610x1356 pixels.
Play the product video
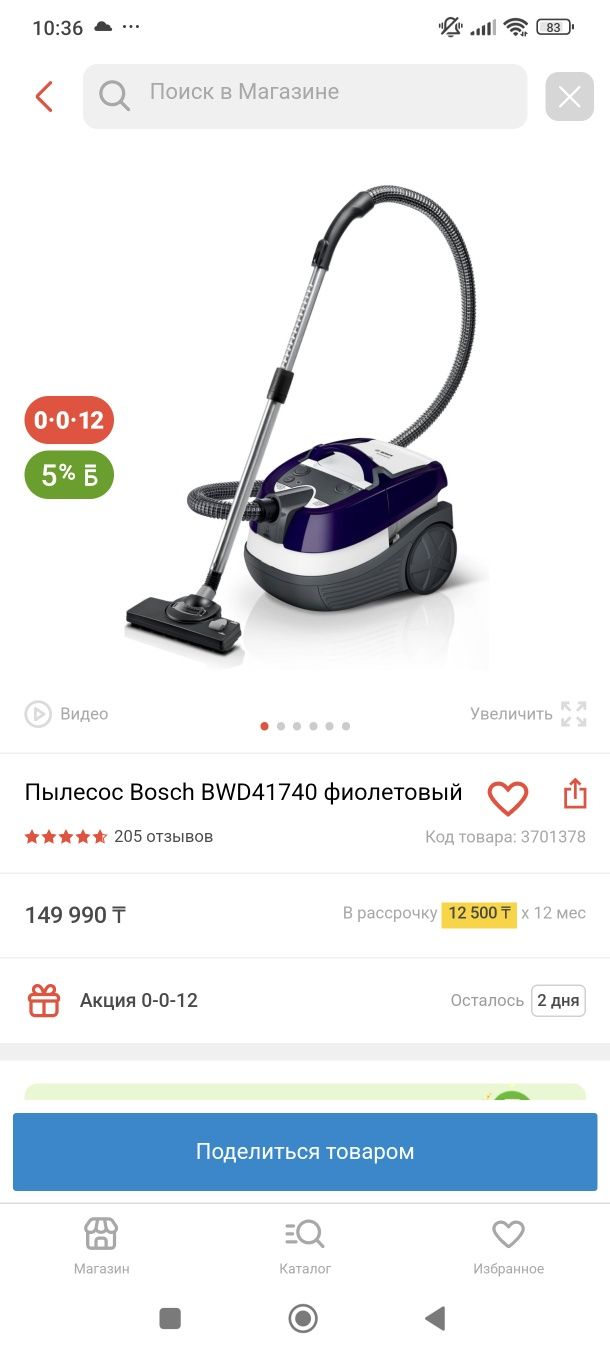[66, 714]
